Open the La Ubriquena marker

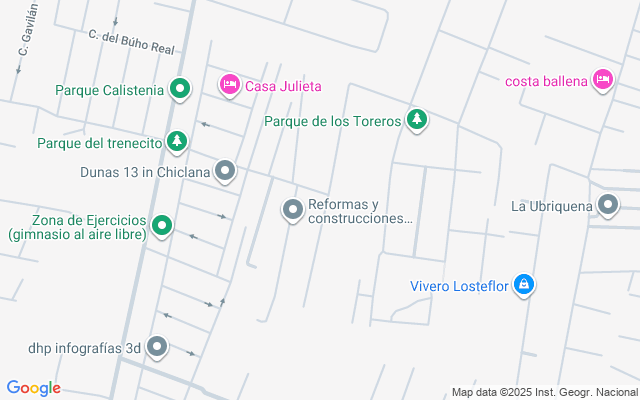tap(608, 206)
